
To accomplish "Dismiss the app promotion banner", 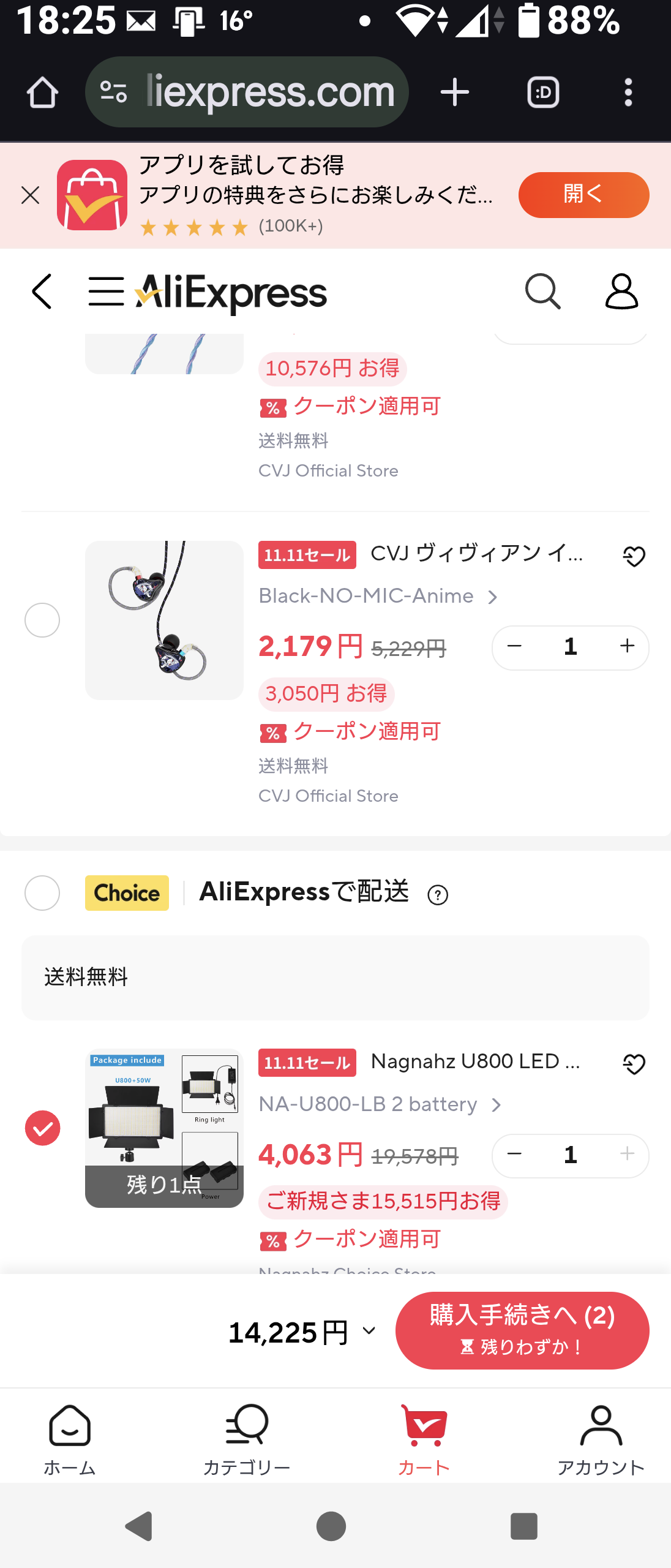I will tap(30, 195).
